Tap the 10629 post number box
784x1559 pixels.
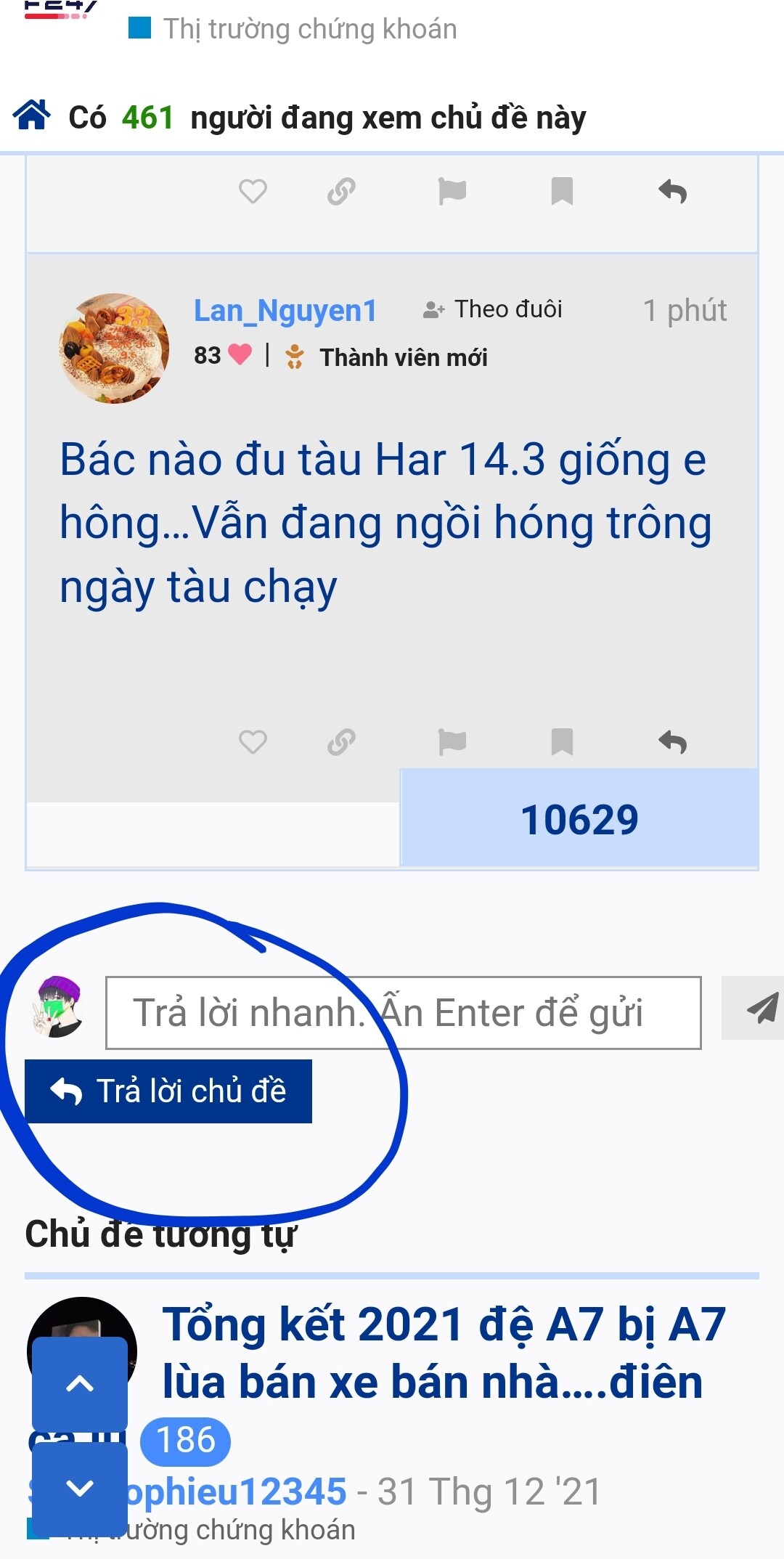(x=579, y=819)
